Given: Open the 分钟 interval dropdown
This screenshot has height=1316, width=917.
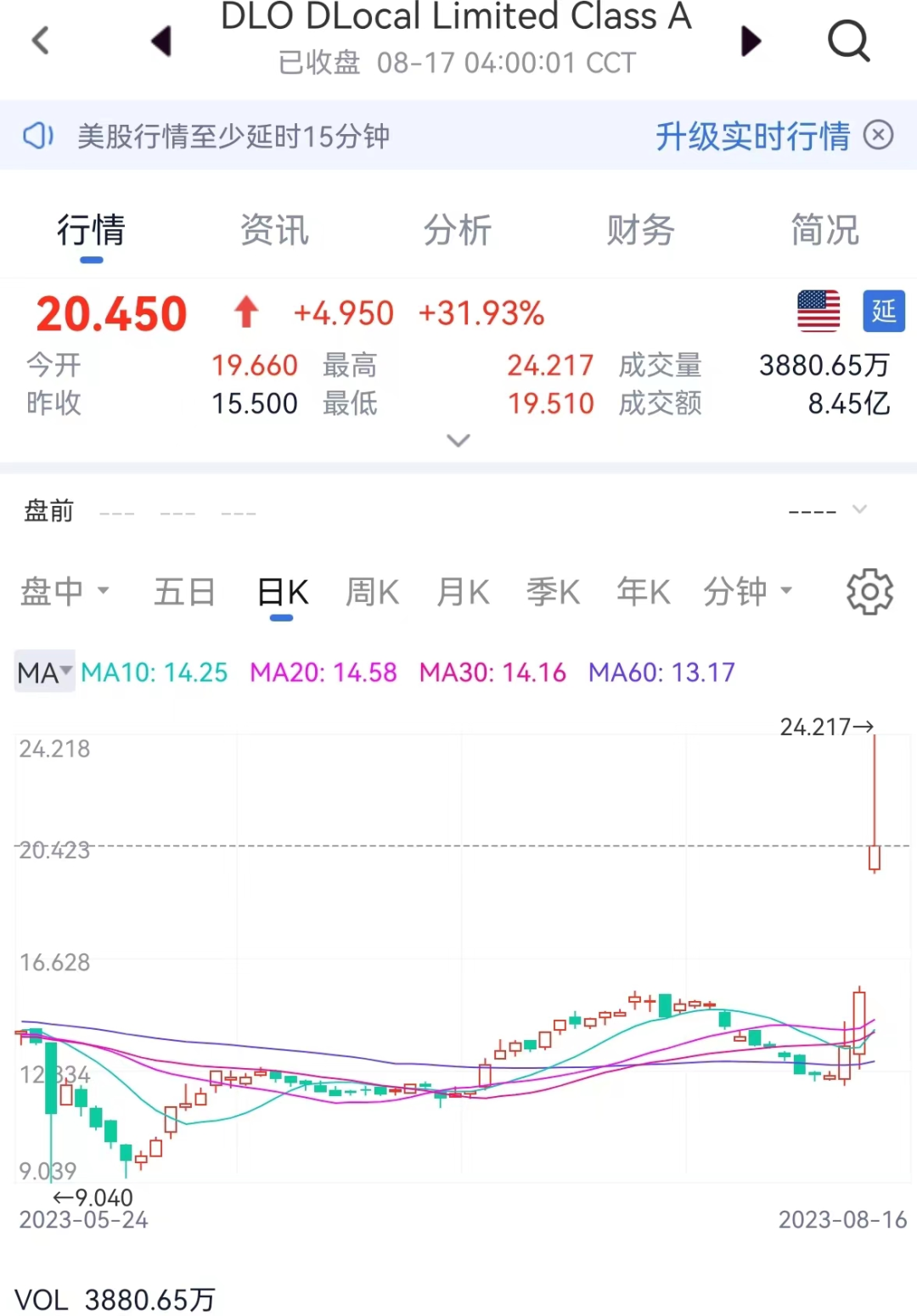Looking at the screenshot, I should point(747,591).
